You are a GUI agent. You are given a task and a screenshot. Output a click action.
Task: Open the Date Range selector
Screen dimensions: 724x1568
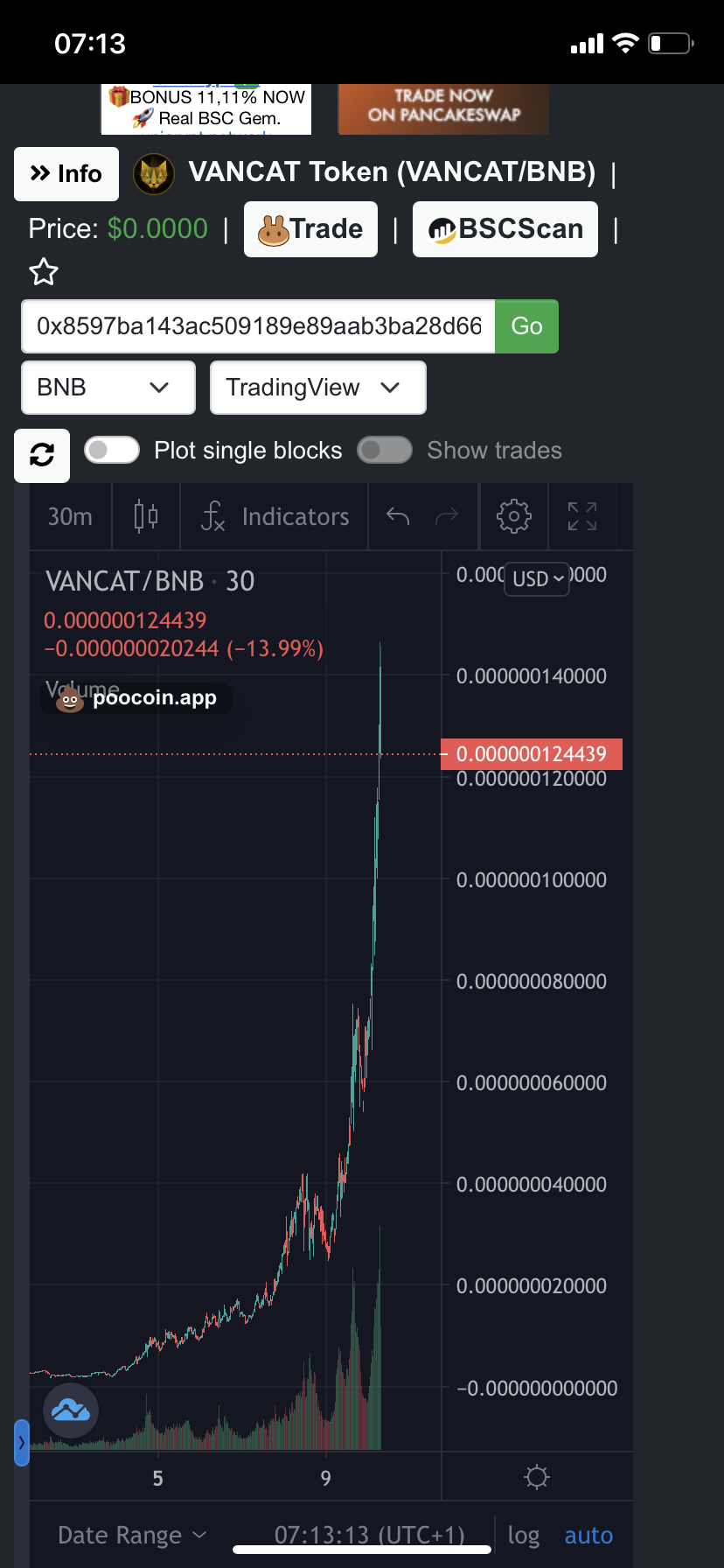point(132,1535)
